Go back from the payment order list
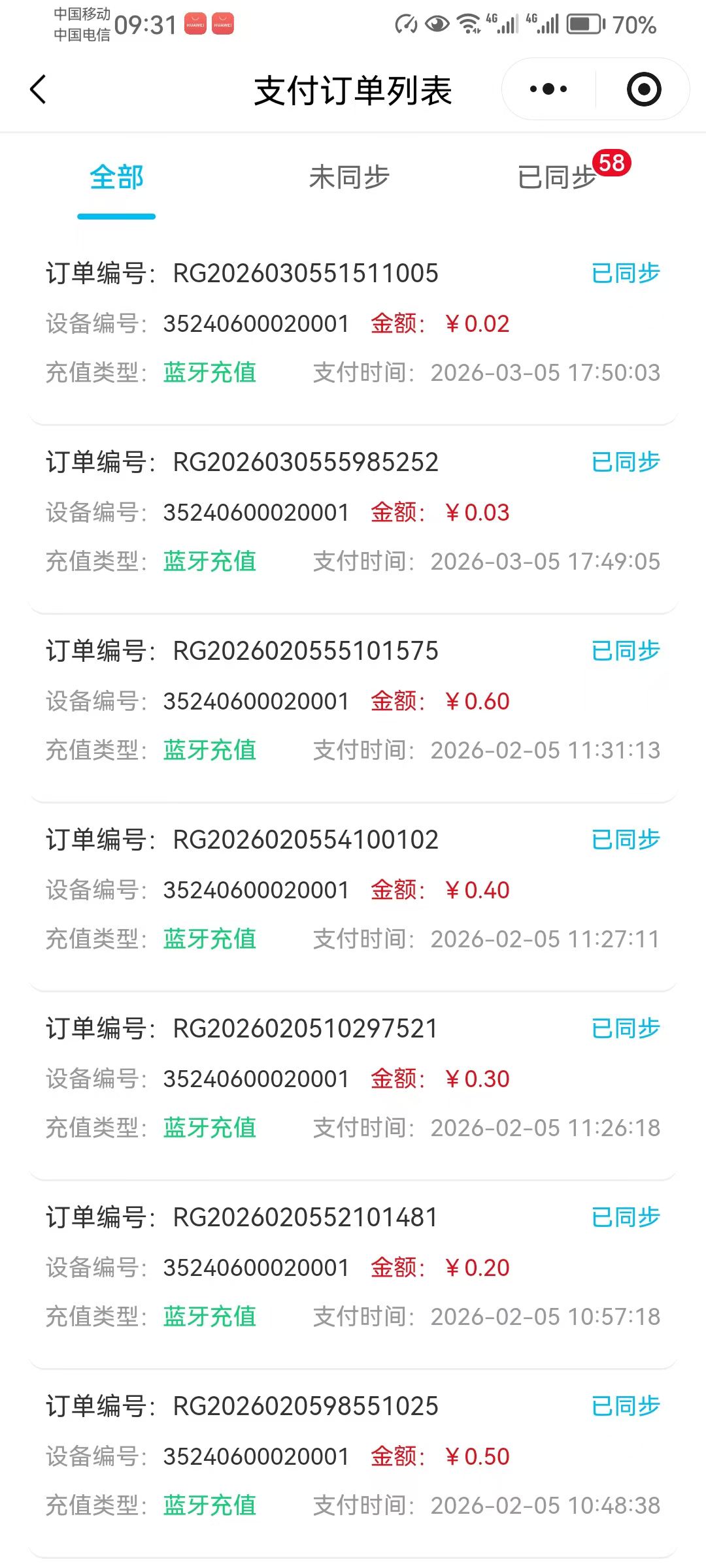Screen dimensions: 706x1568 click(39, 90)
